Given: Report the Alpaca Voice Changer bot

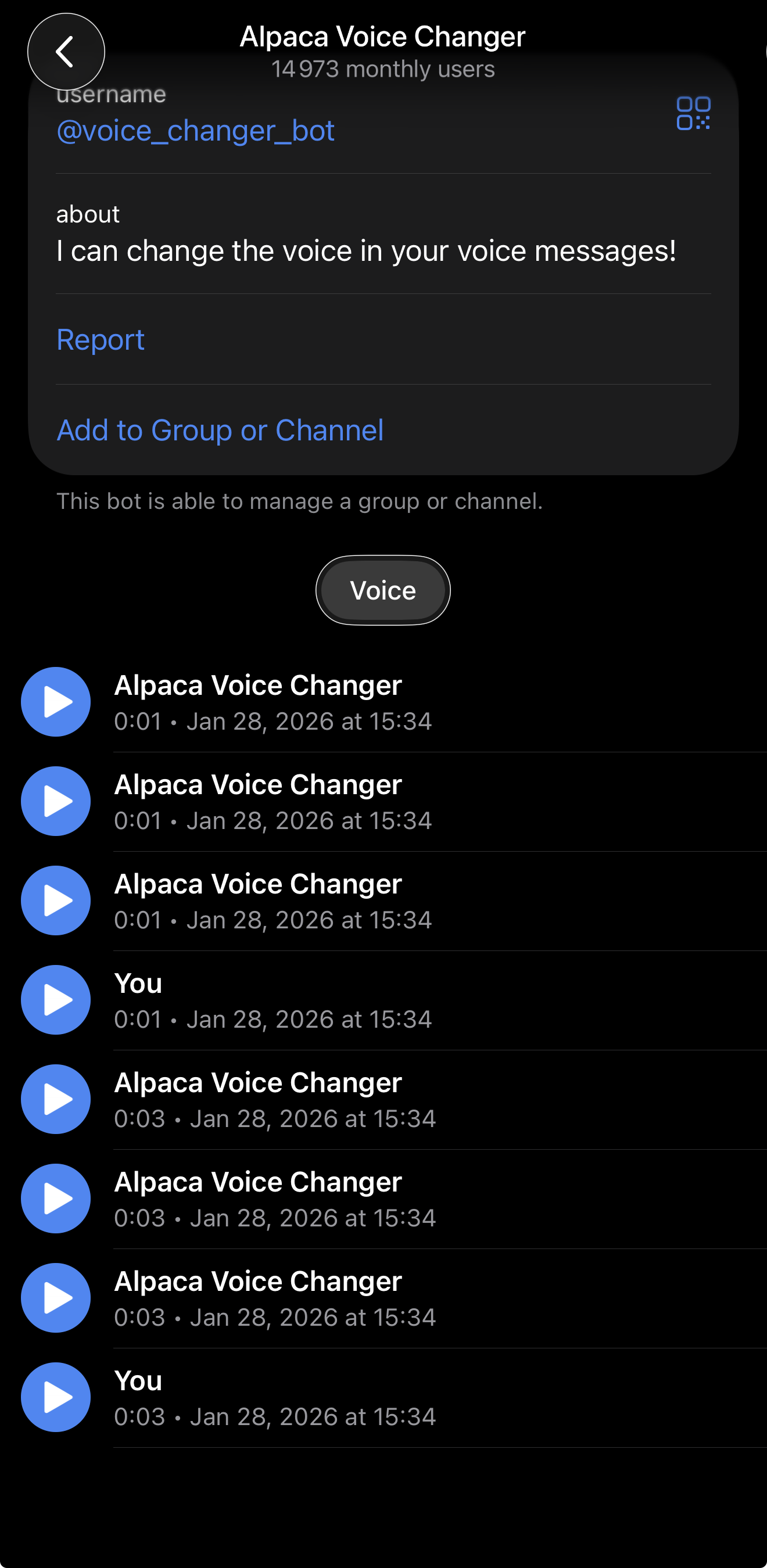Looking at the screenshot, I should coord(101,339).
